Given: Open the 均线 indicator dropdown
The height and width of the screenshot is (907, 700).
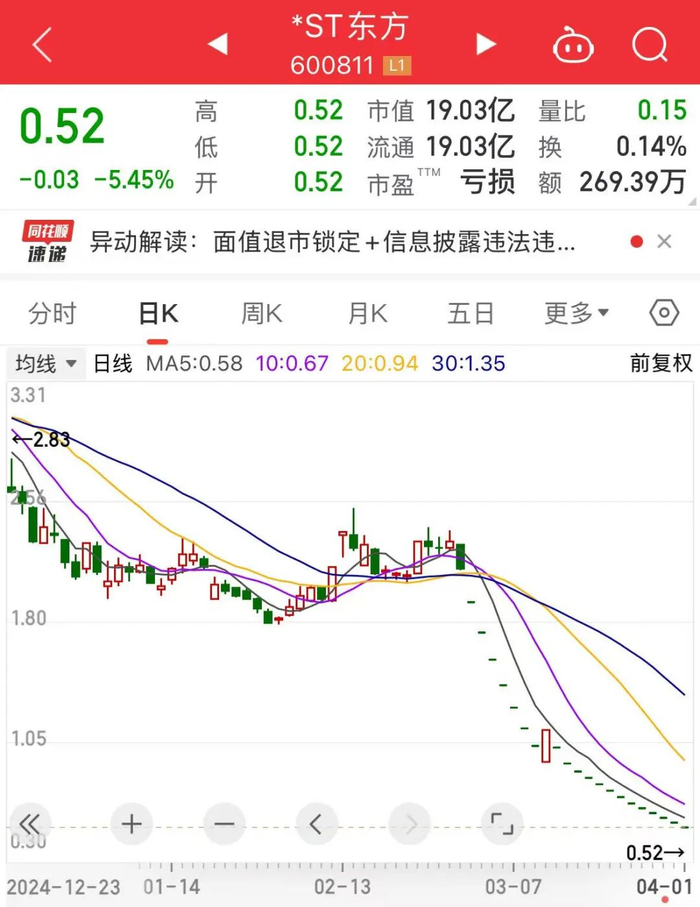Looking at the screenshot, I should 46,363.
